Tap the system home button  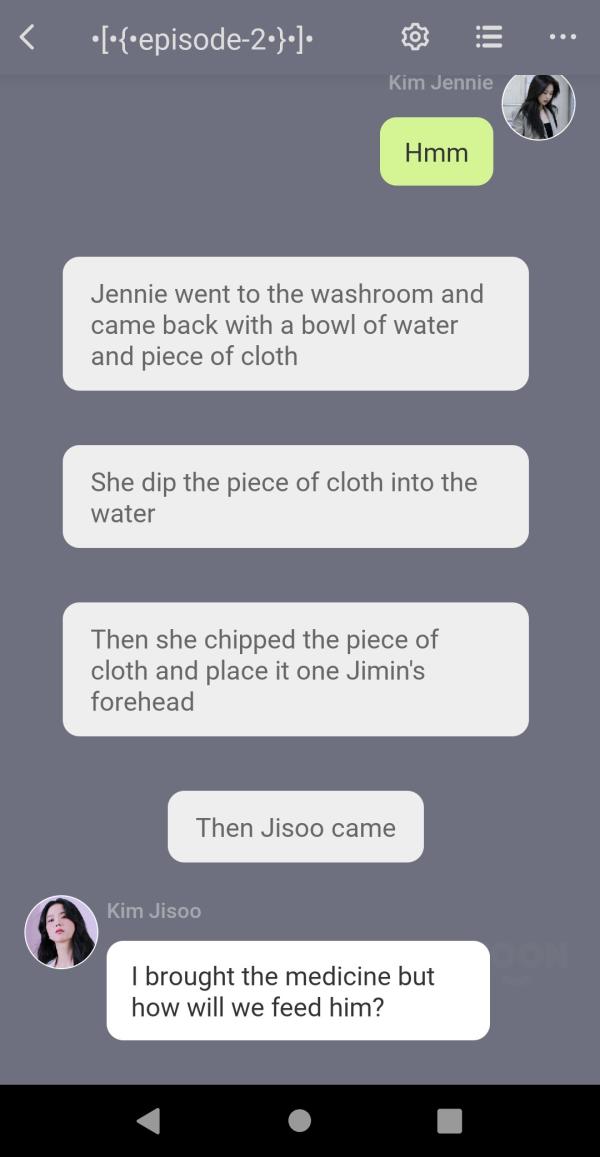pyautogui.click(x=299, y=1121)
